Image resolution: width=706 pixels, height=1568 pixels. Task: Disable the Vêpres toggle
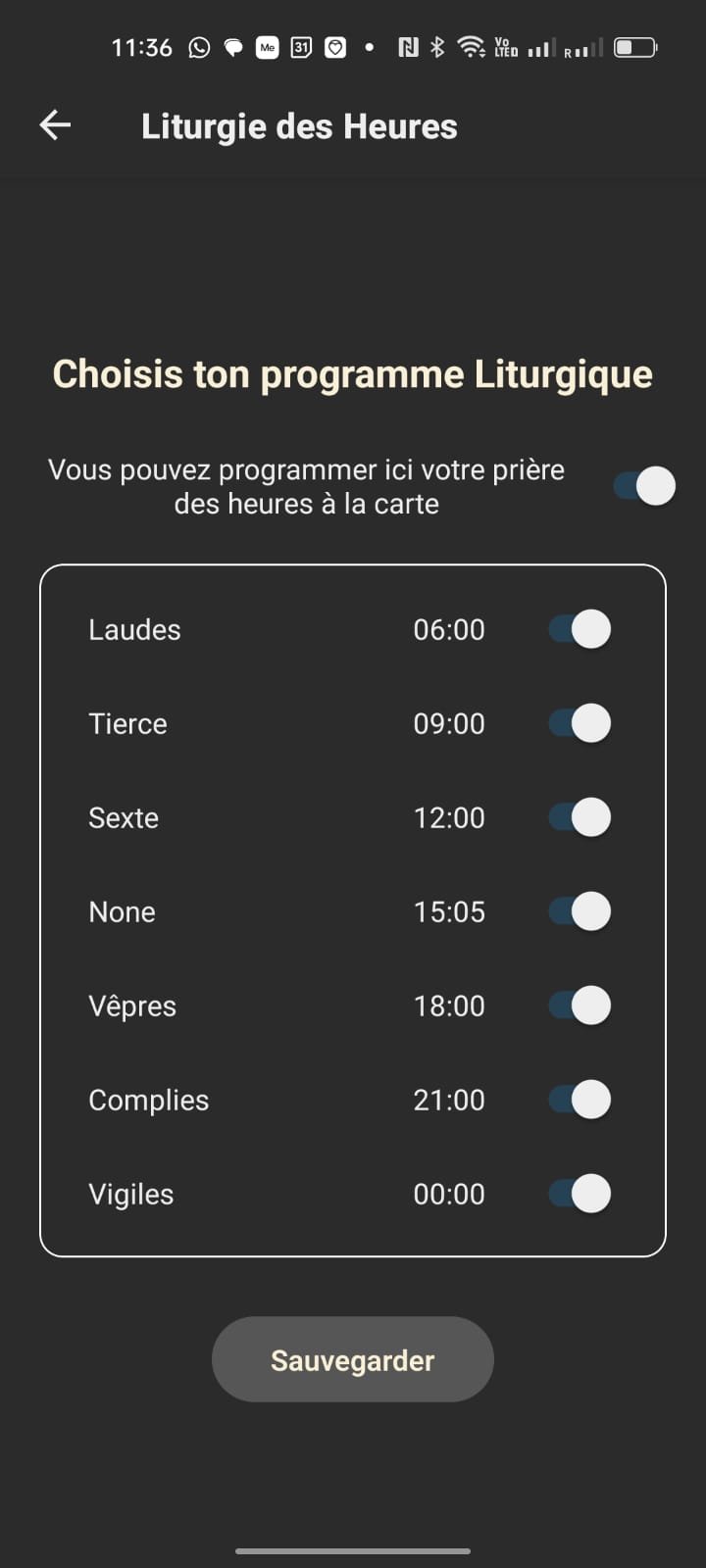[580, 1005]
